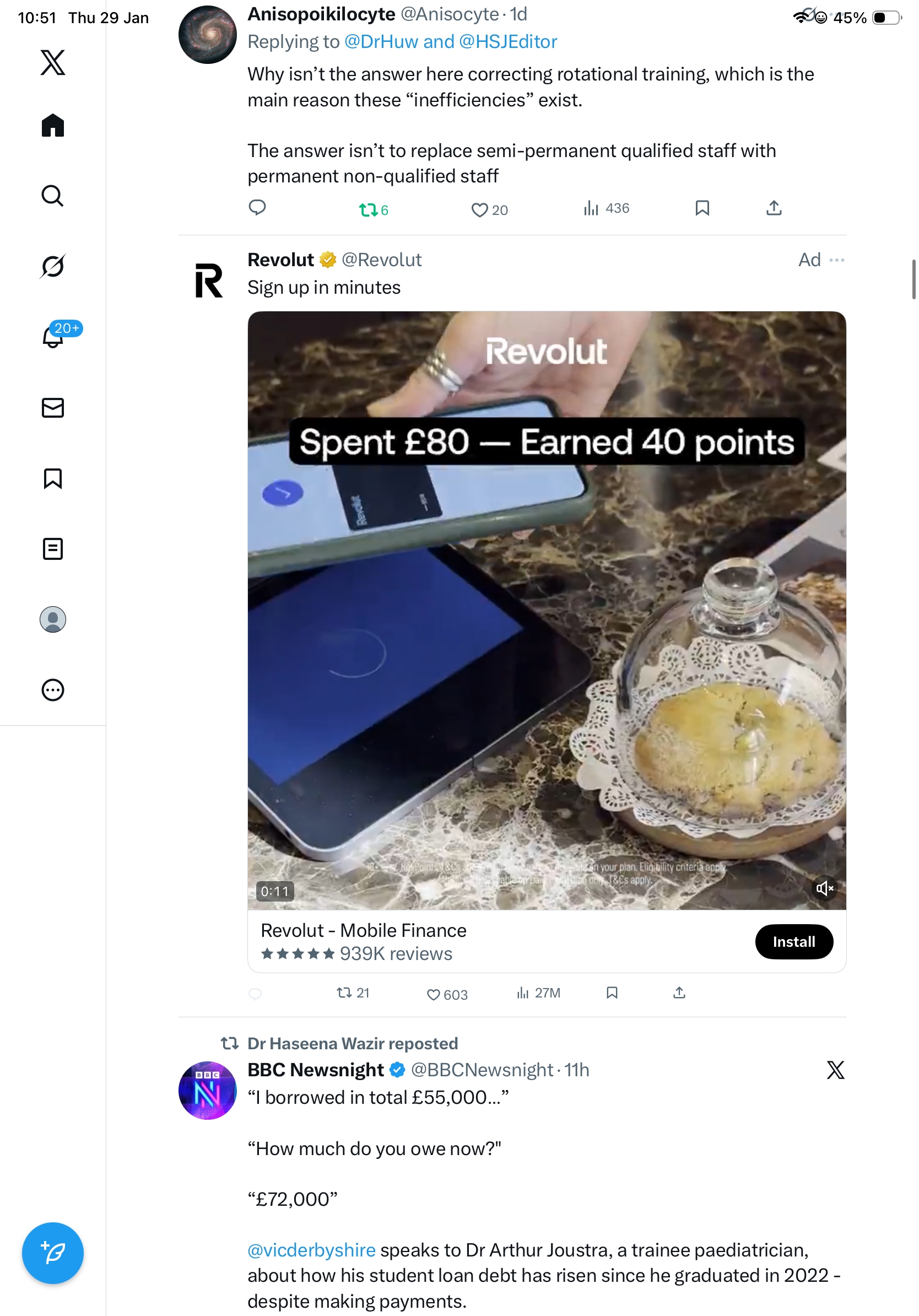Open direct messages envelope
The height and width of the screenshot is (1316, 919).
53,407
